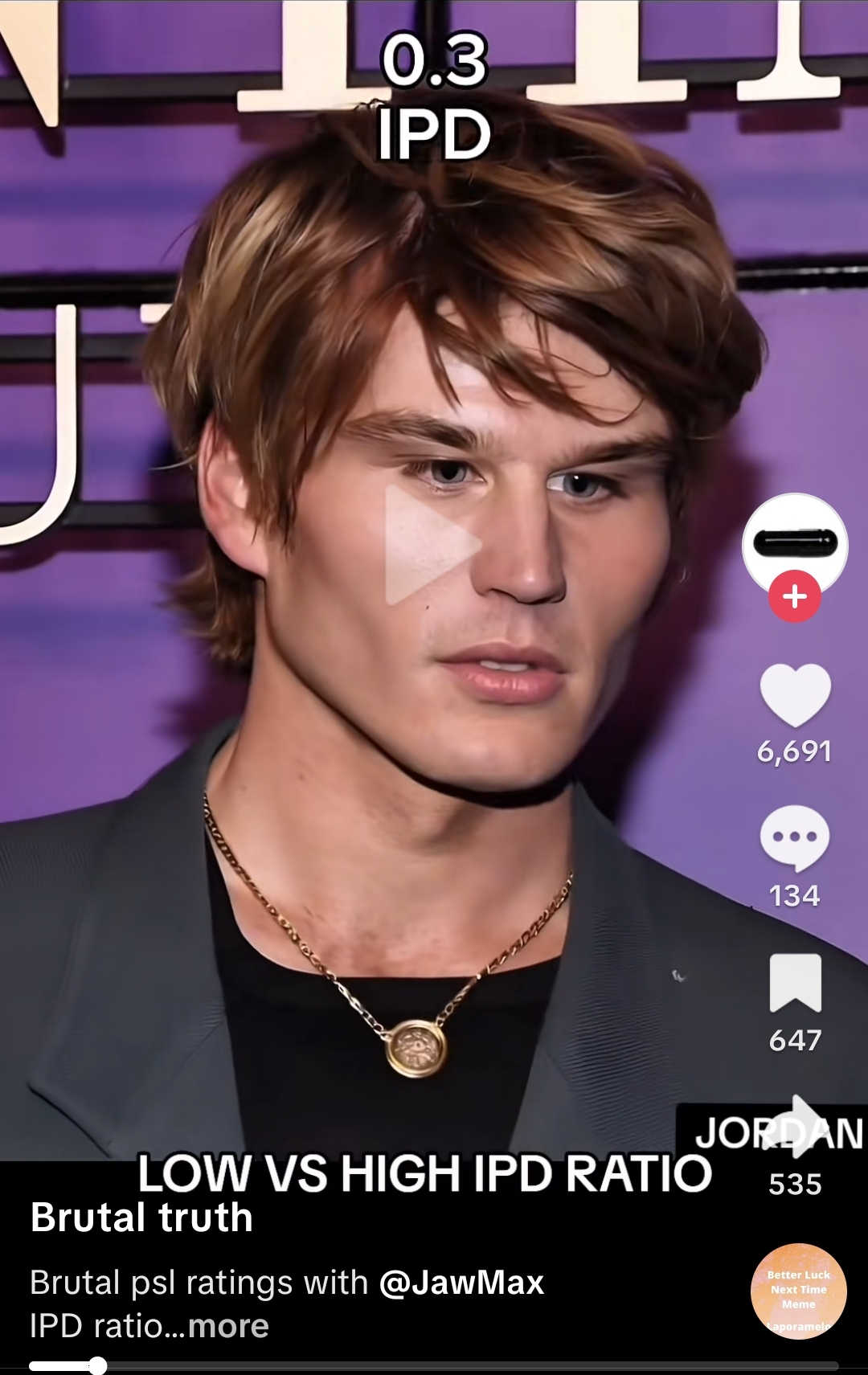The width and height of the screenshot is (868, 1375).
Task: Expand the caption with more
Action: tap(228, 1326)
